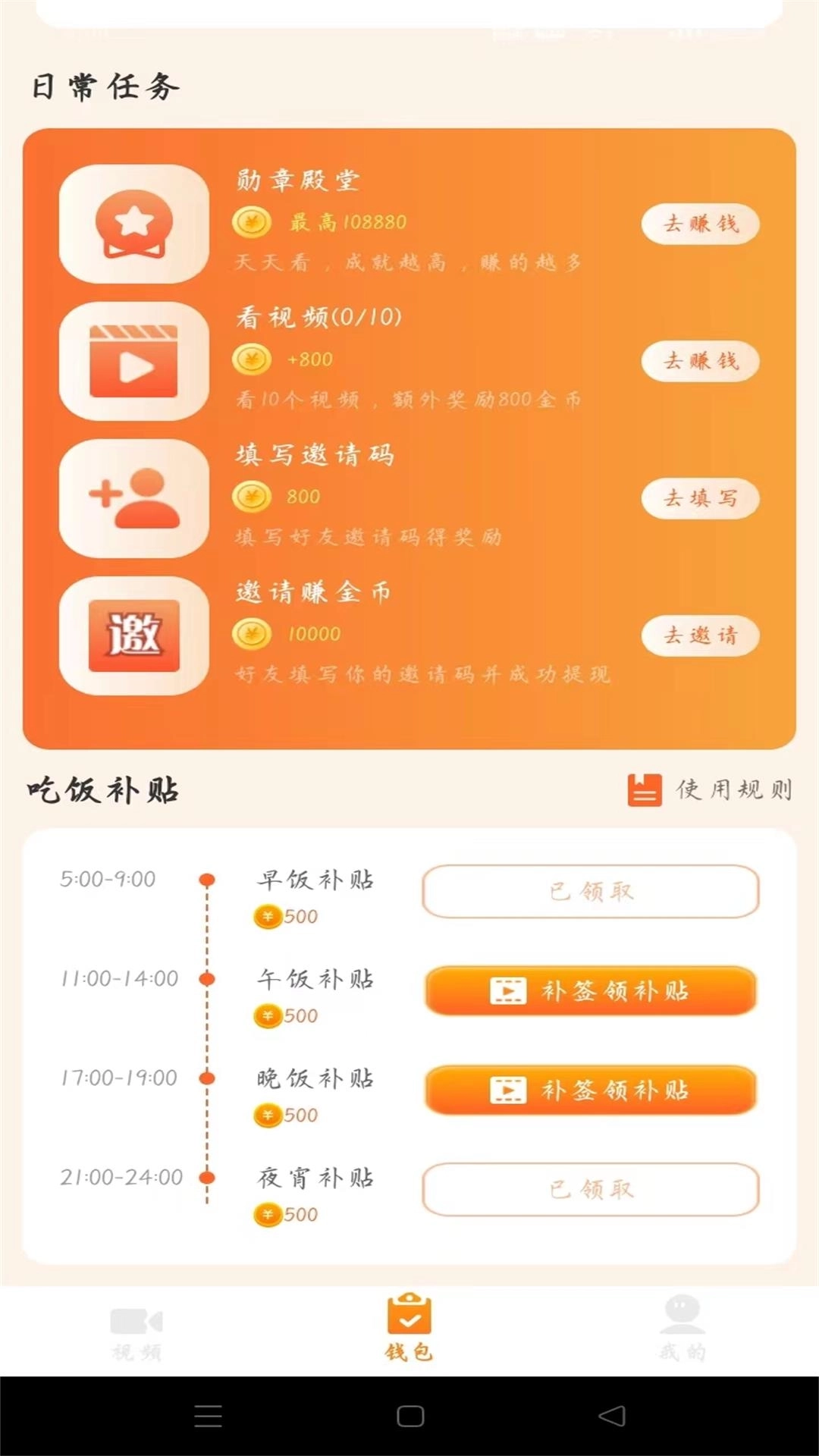
Task: Tap the 去填写 button
Action: [699, 499]
